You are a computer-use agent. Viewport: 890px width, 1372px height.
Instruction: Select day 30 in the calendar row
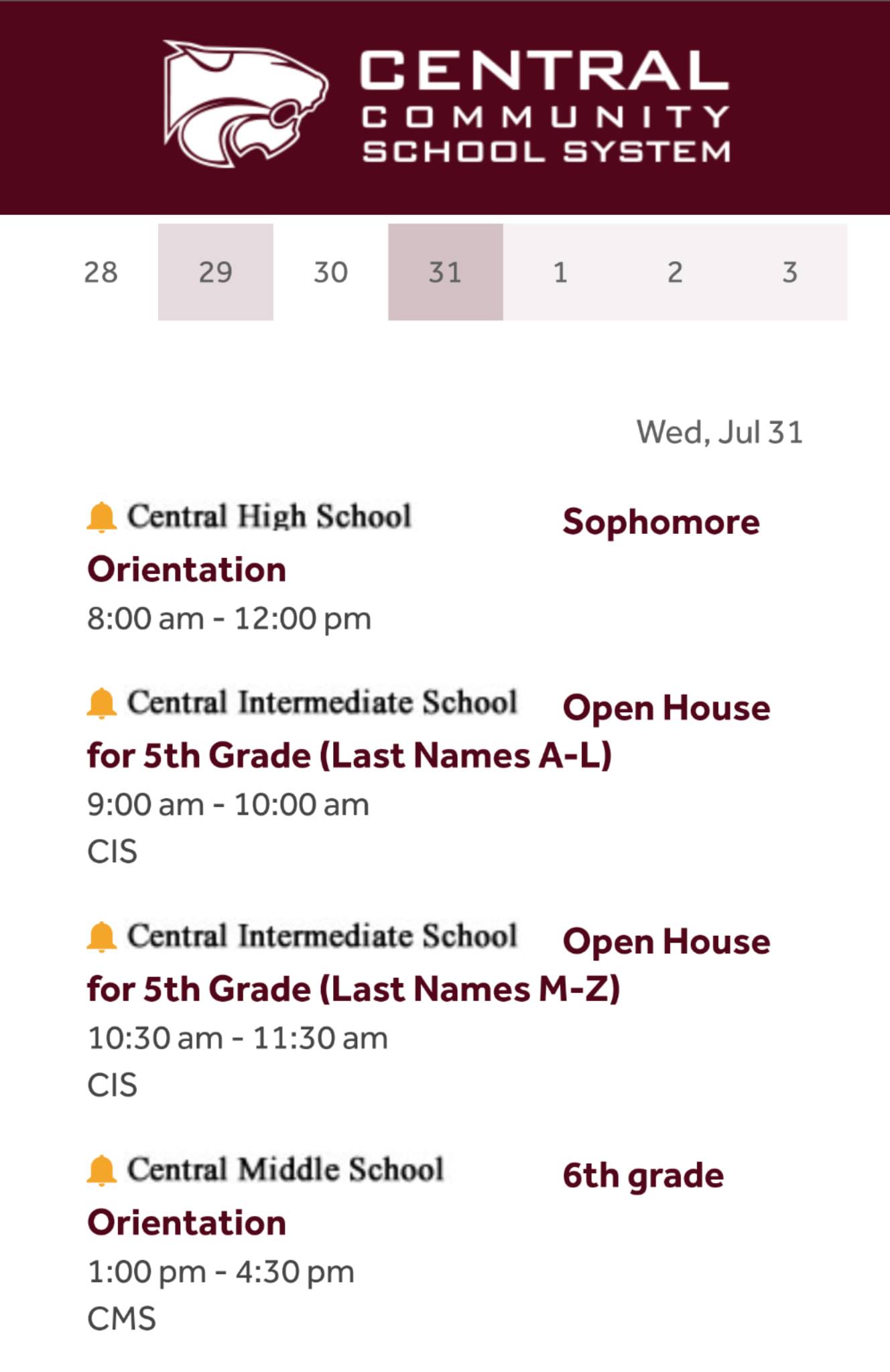330,272
